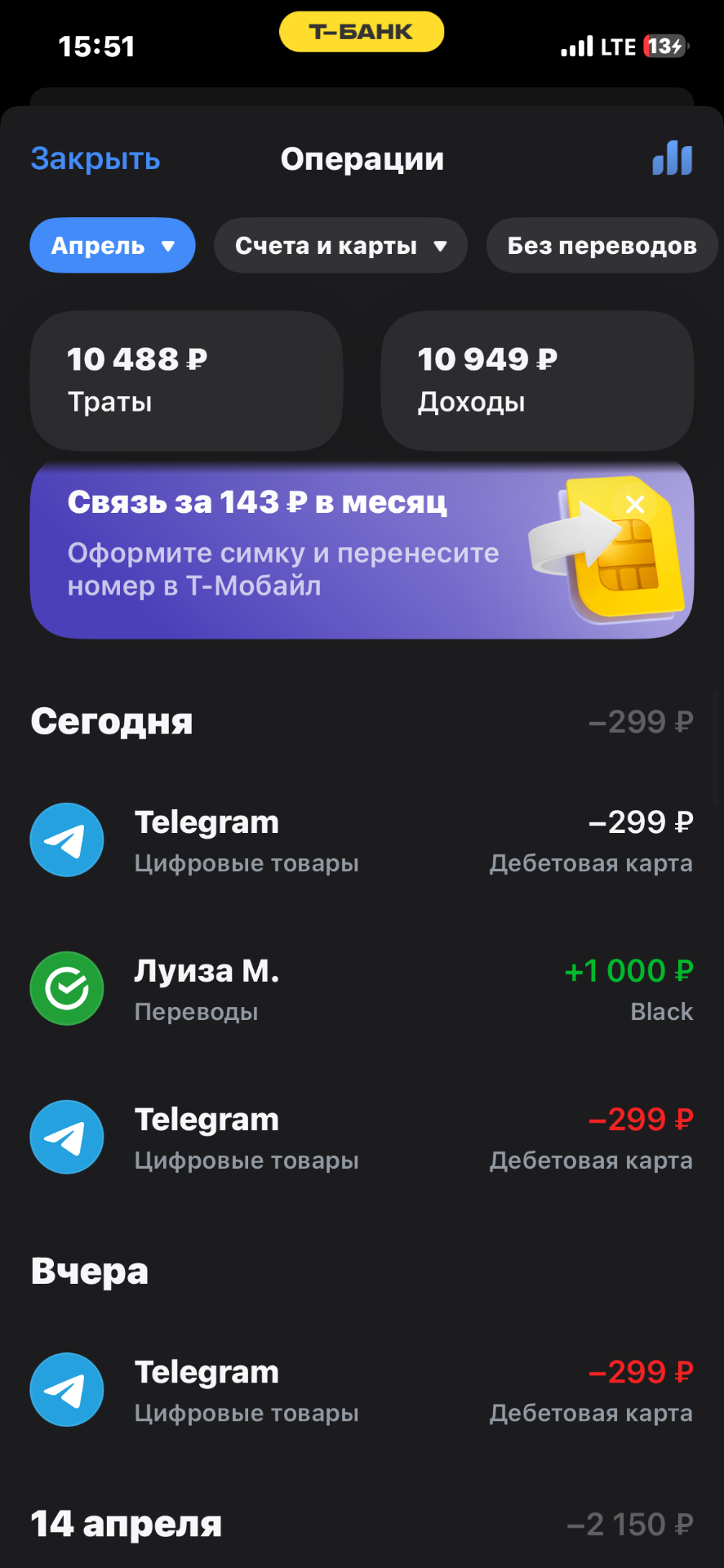
Task: Open the Счета и карты filter
Action: (340, 245)
